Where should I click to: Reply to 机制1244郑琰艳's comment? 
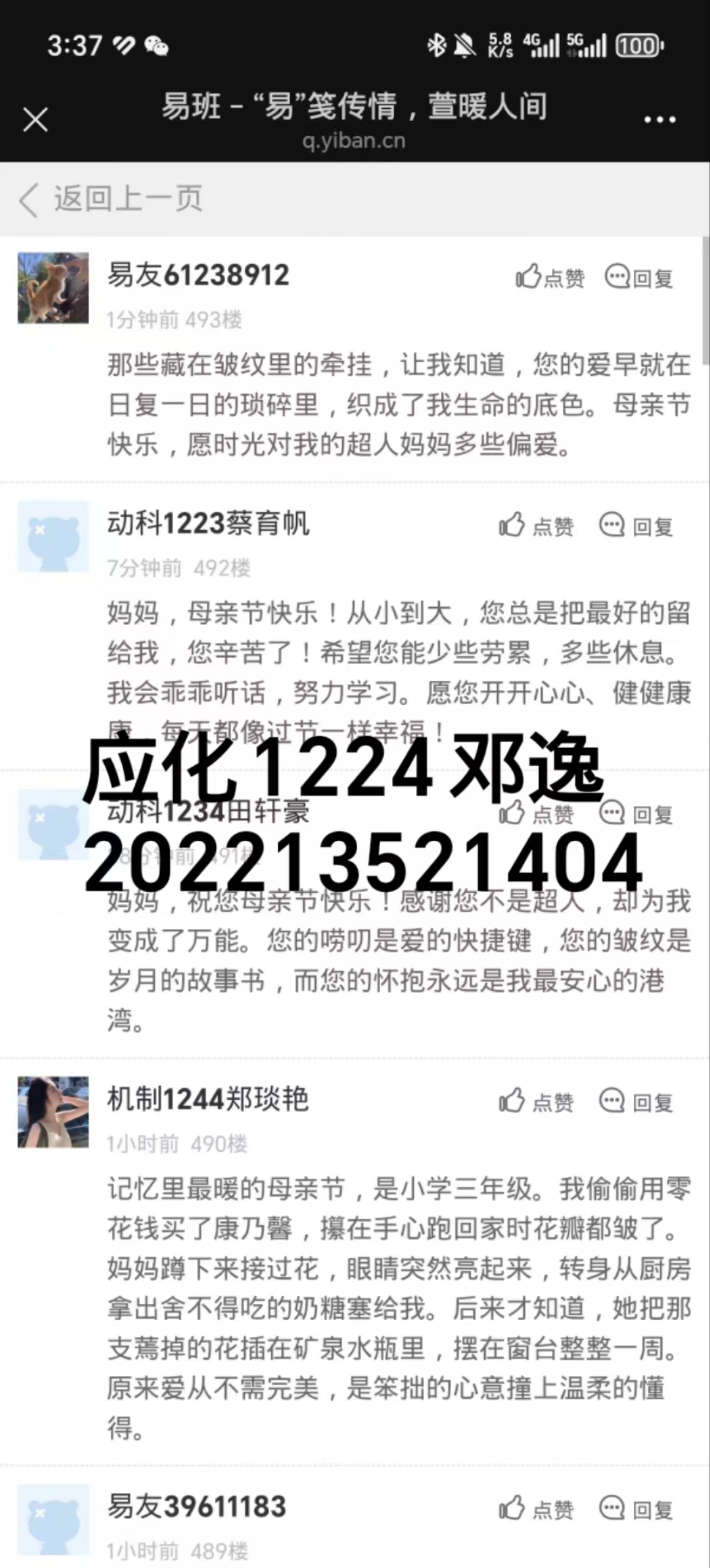pyautogui.click(x=636, y=1101)
